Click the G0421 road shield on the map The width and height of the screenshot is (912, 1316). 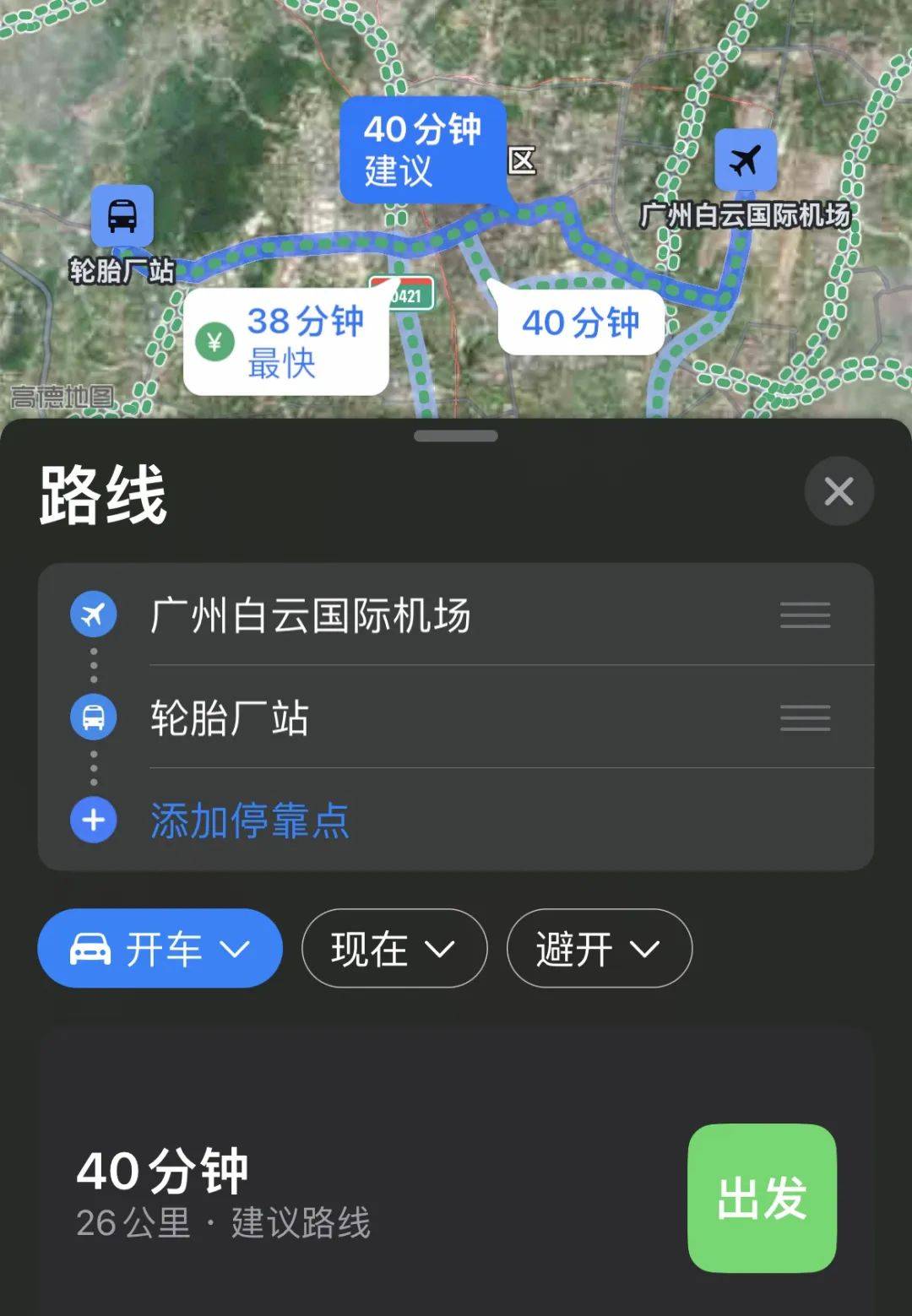click(402, 295)
